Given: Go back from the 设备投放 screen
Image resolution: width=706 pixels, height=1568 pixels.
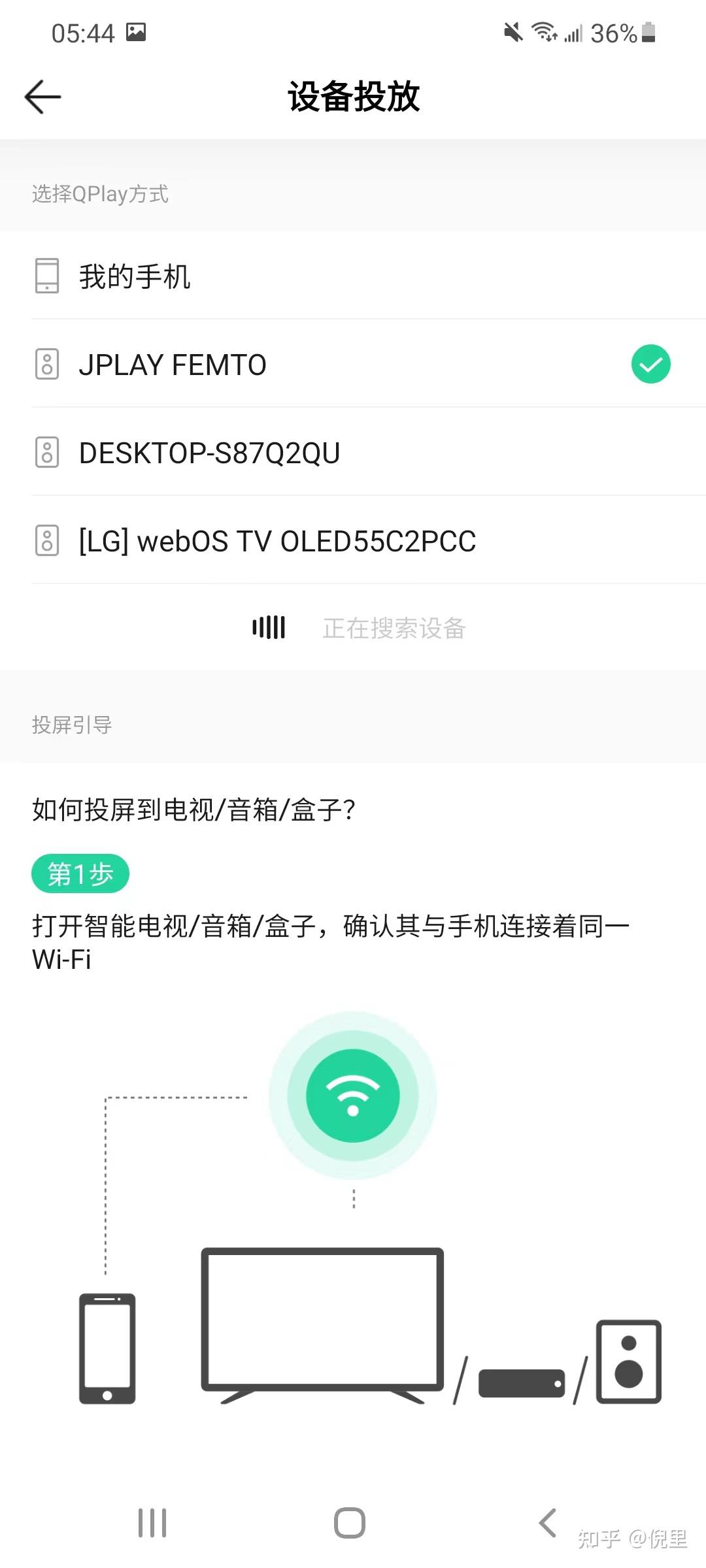Looking at the screenshot, I should click(43, 97).
